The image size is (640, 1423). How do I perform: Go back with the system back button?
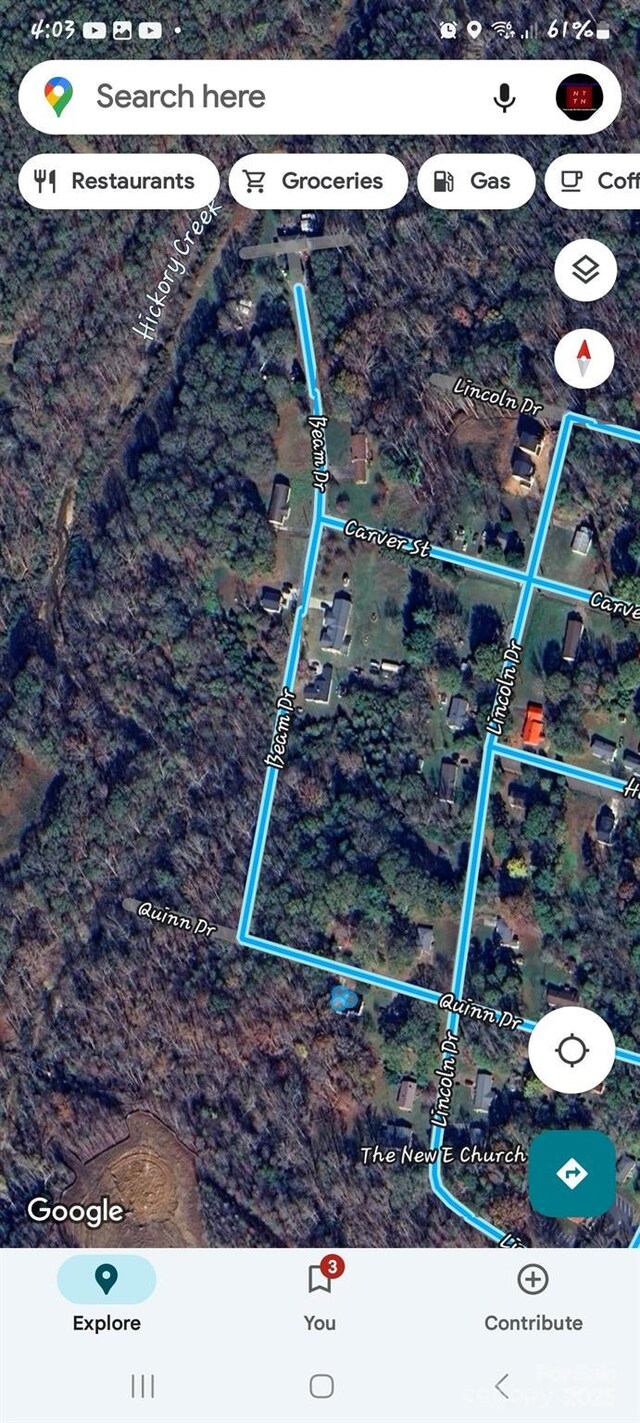[502, 1385]
